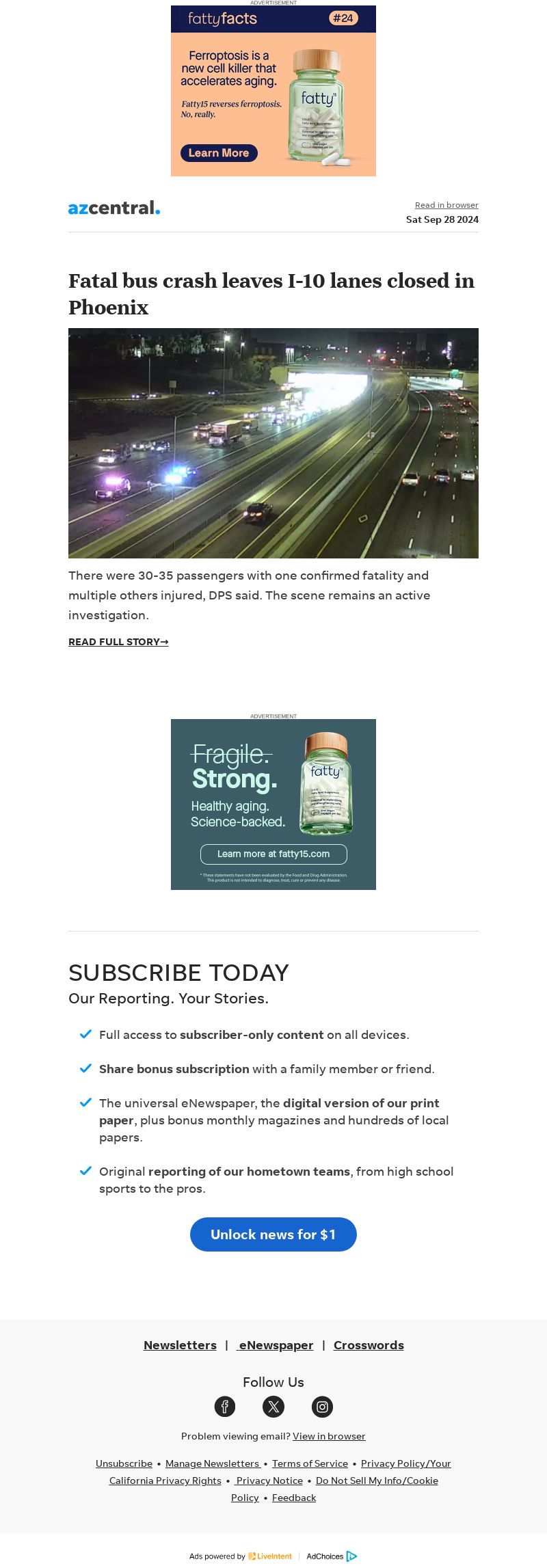The width and height of the screenshot is (547, 1568).
Task: Read the full bus crash story
Action: tap(118, 642)
